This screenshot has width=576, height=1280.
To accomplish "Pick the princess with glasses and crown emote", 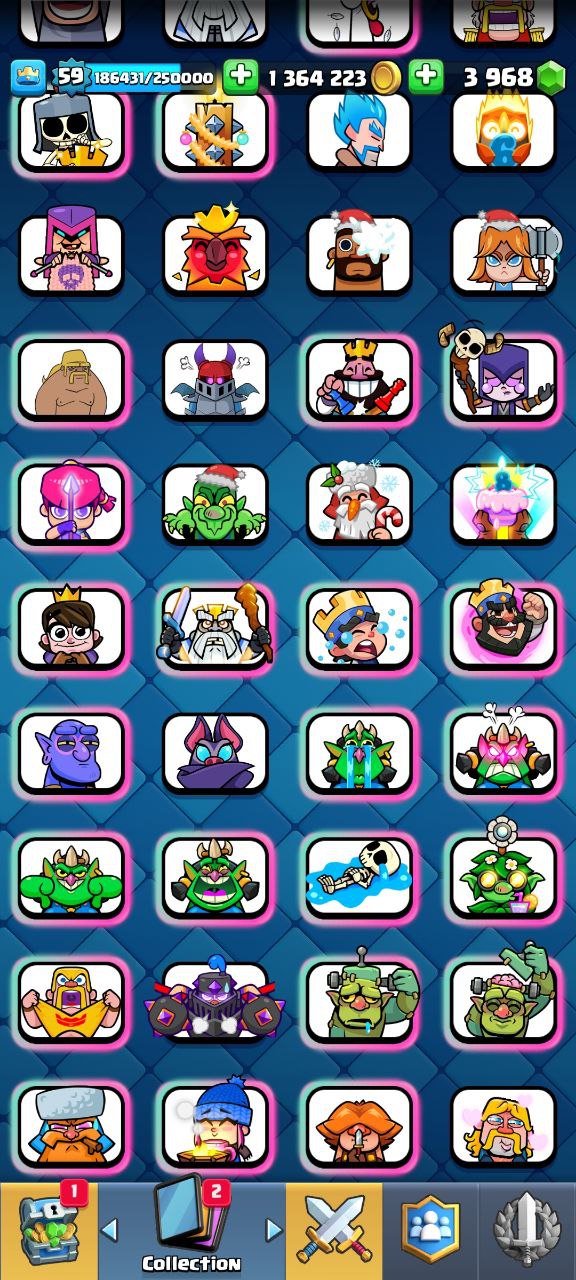I will [71, 628].
